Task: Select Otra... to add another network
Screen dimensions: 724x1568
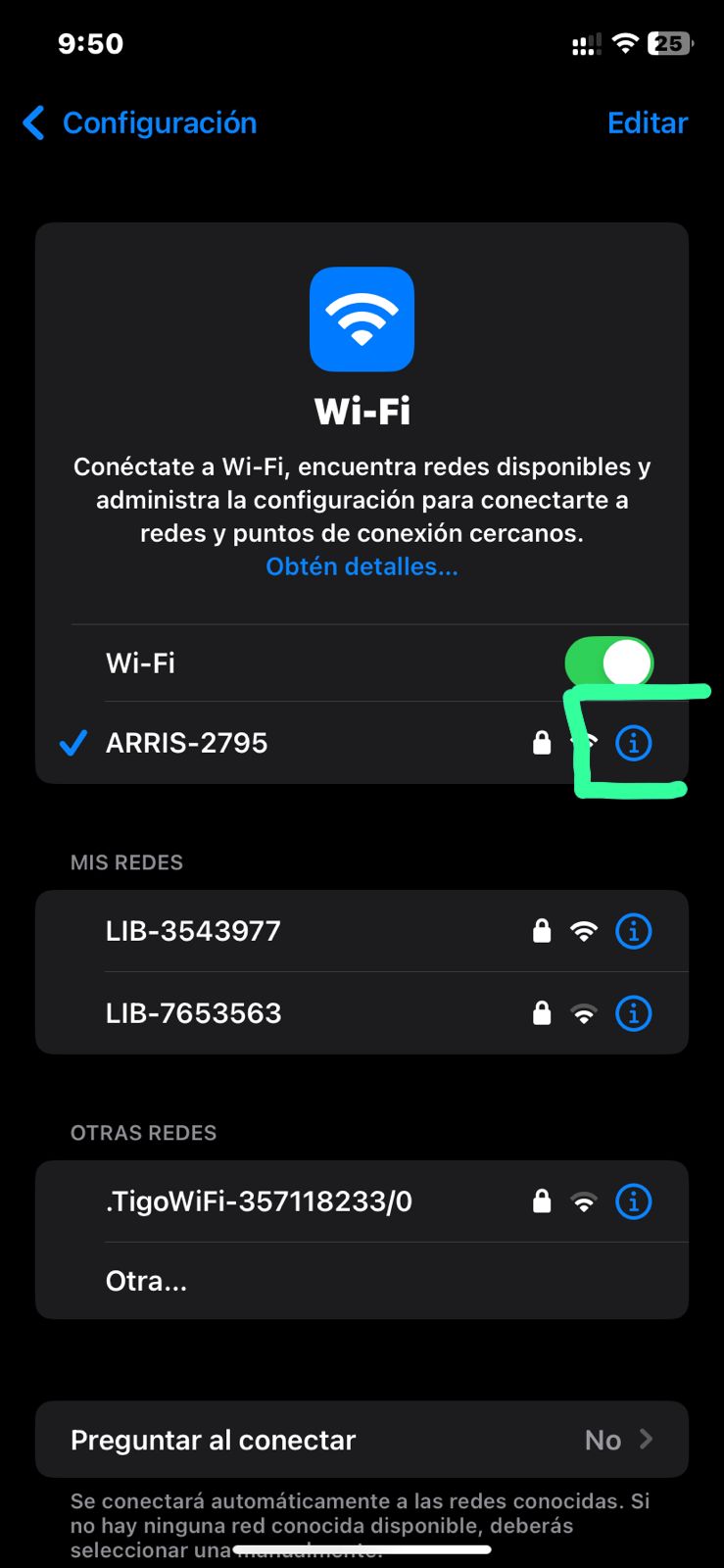Action: (x=146, y=1280)
